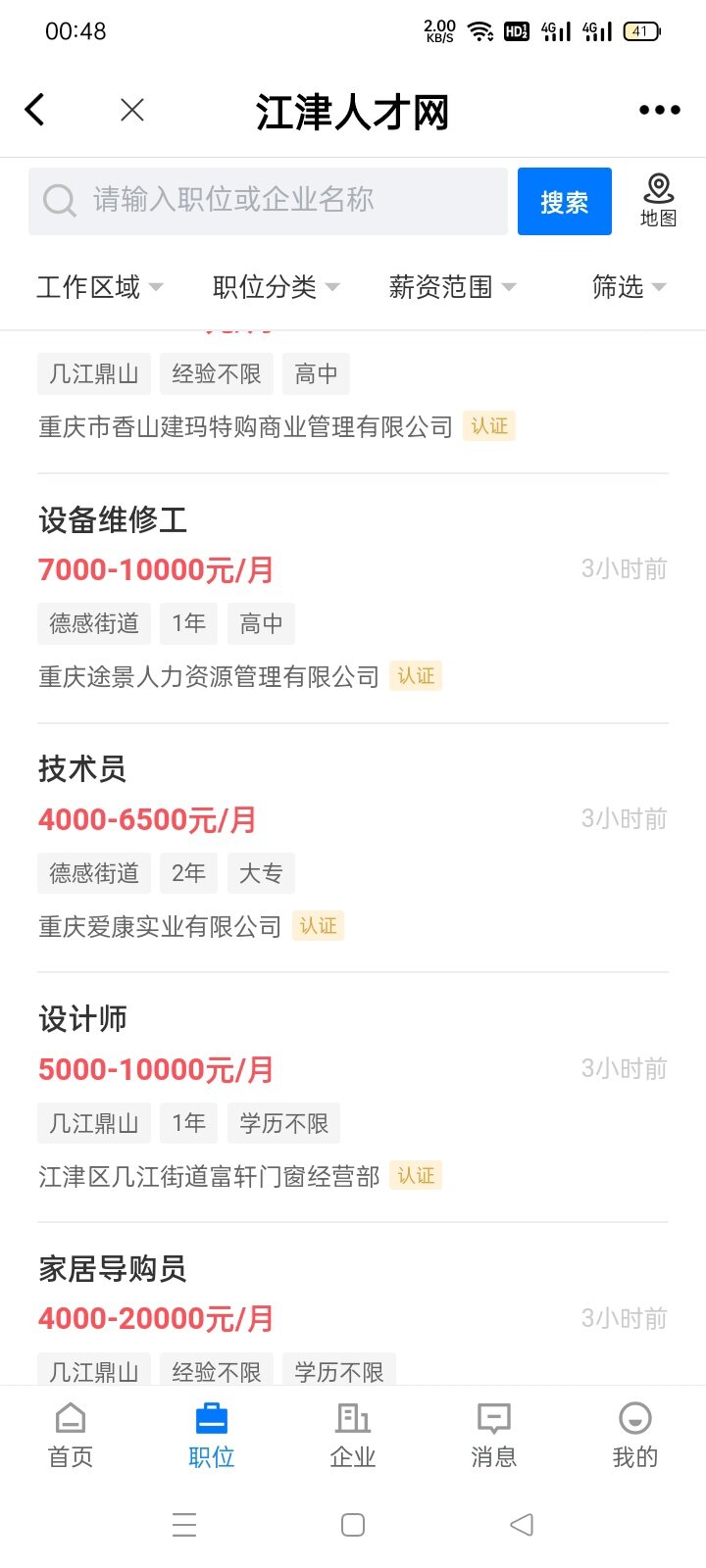The height and width of the screenshot is (1568, 706).
Task: Open the 设计师 job listing
Action: point(353,1099)
